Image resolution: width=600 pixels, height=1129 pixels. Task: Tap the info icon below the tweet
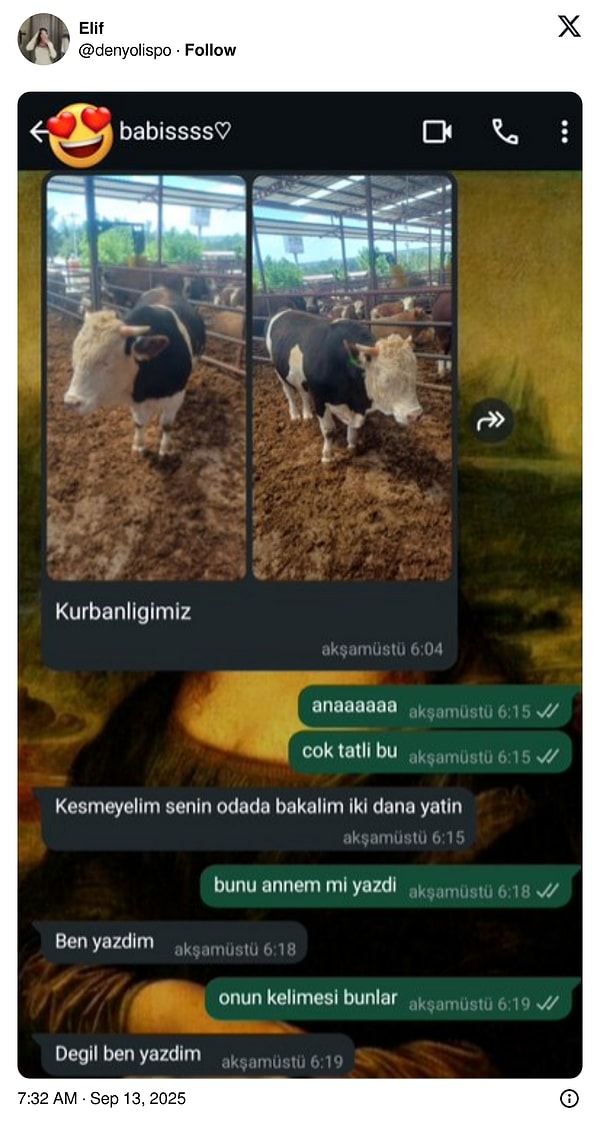(569, 1098)
